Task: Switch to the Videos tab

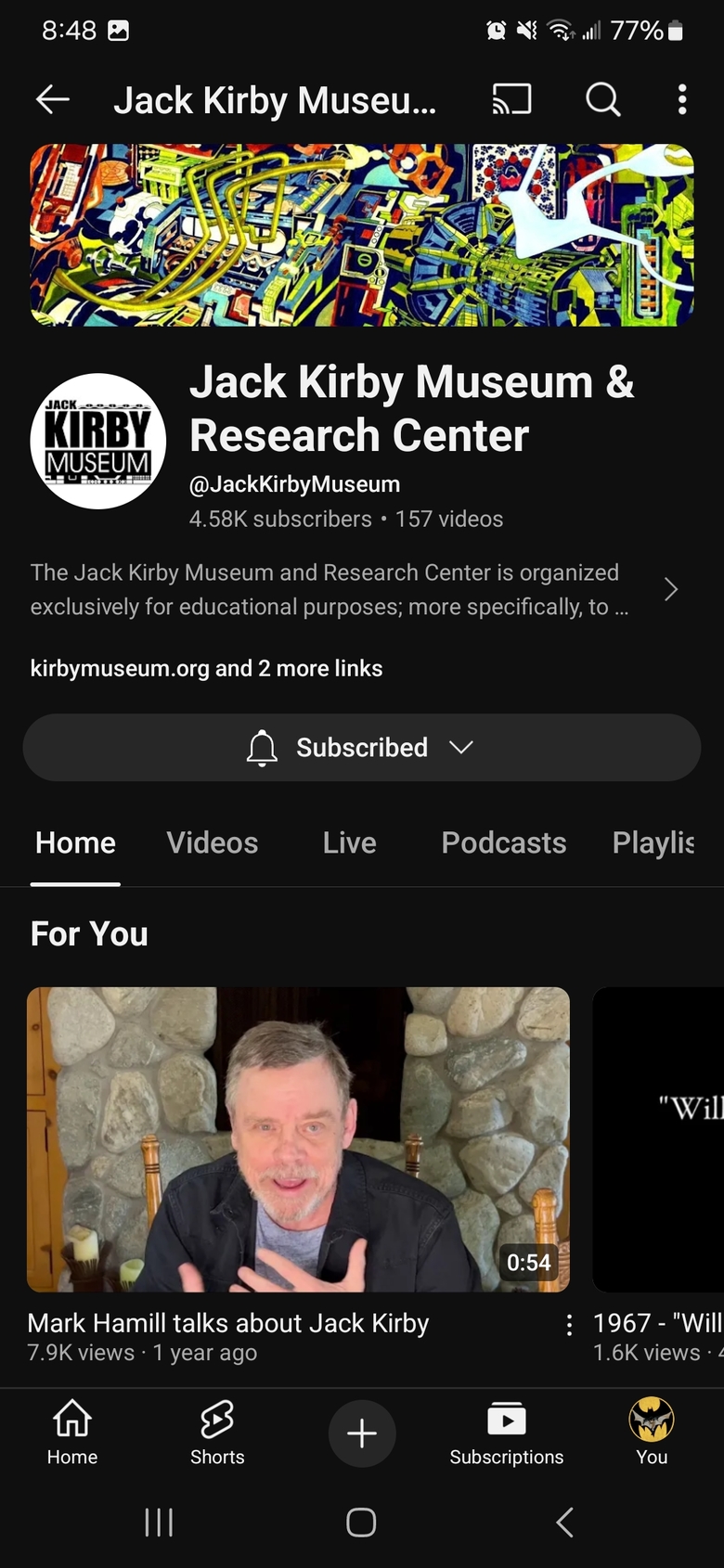Action: click(213, 842)
